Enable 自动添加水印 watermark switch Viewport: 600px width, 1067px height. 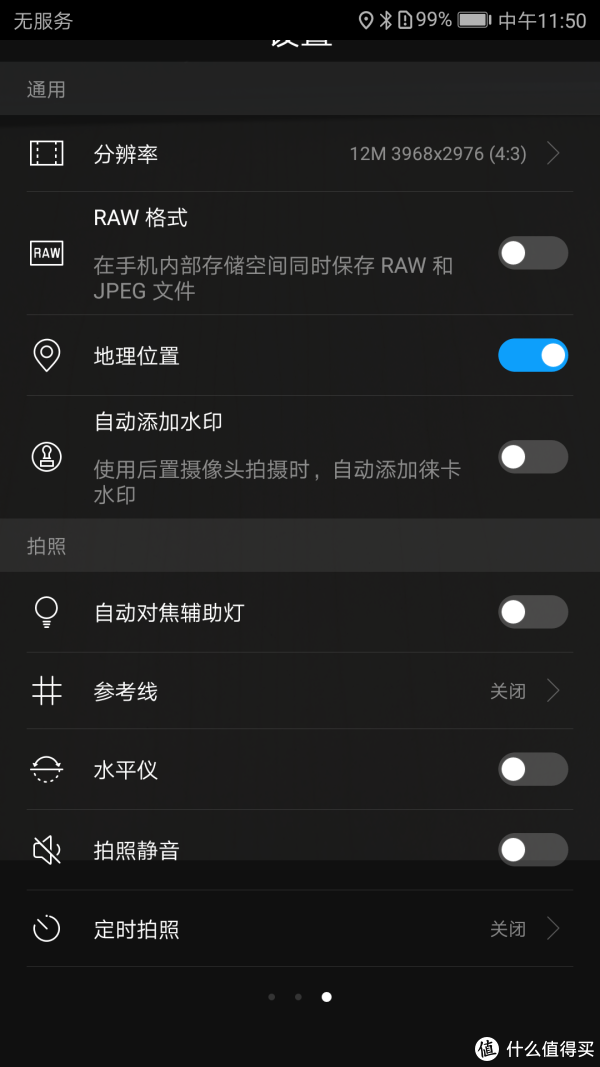pos(532,457)
